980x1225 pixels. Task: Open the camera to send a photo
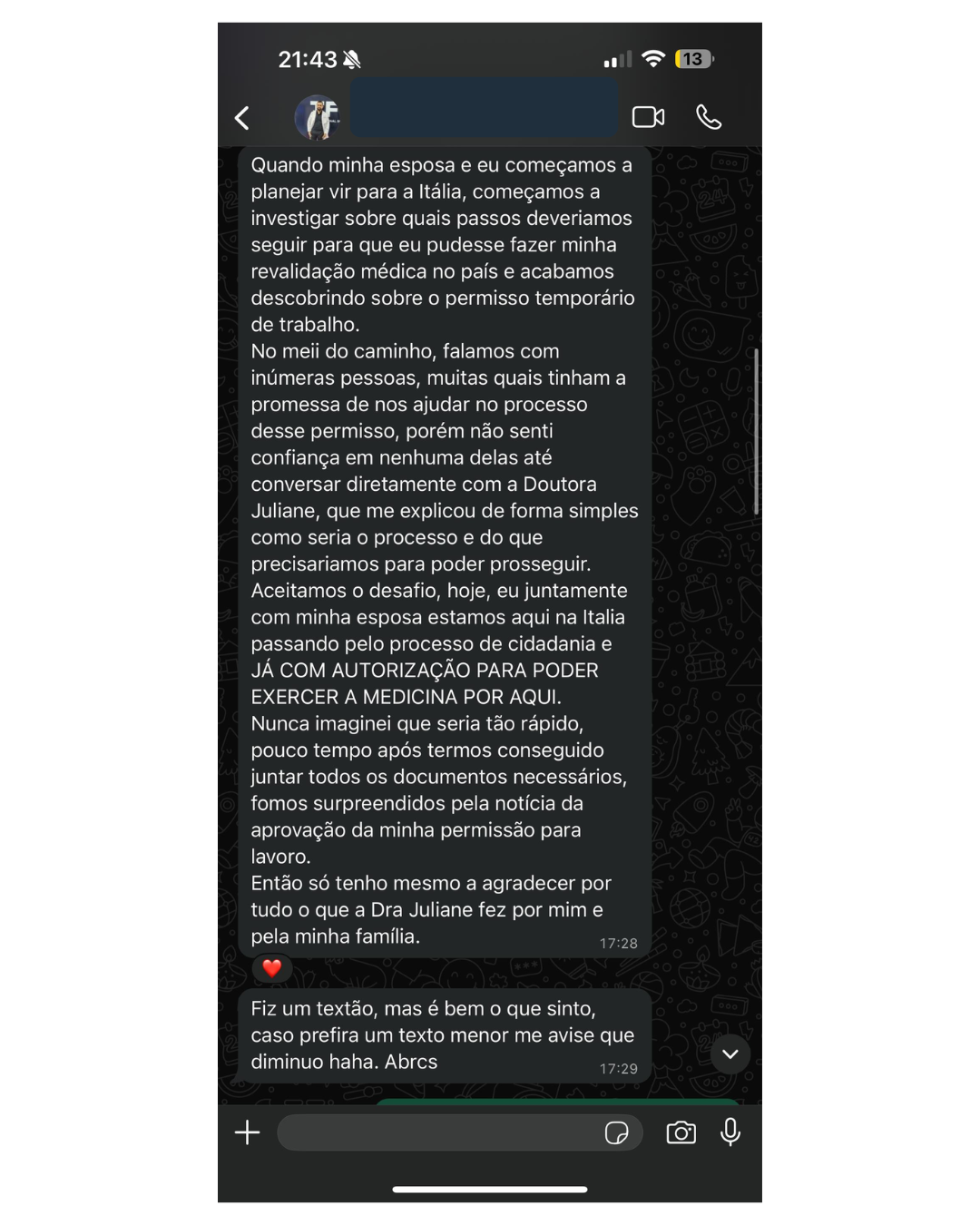coord(681,1132)
